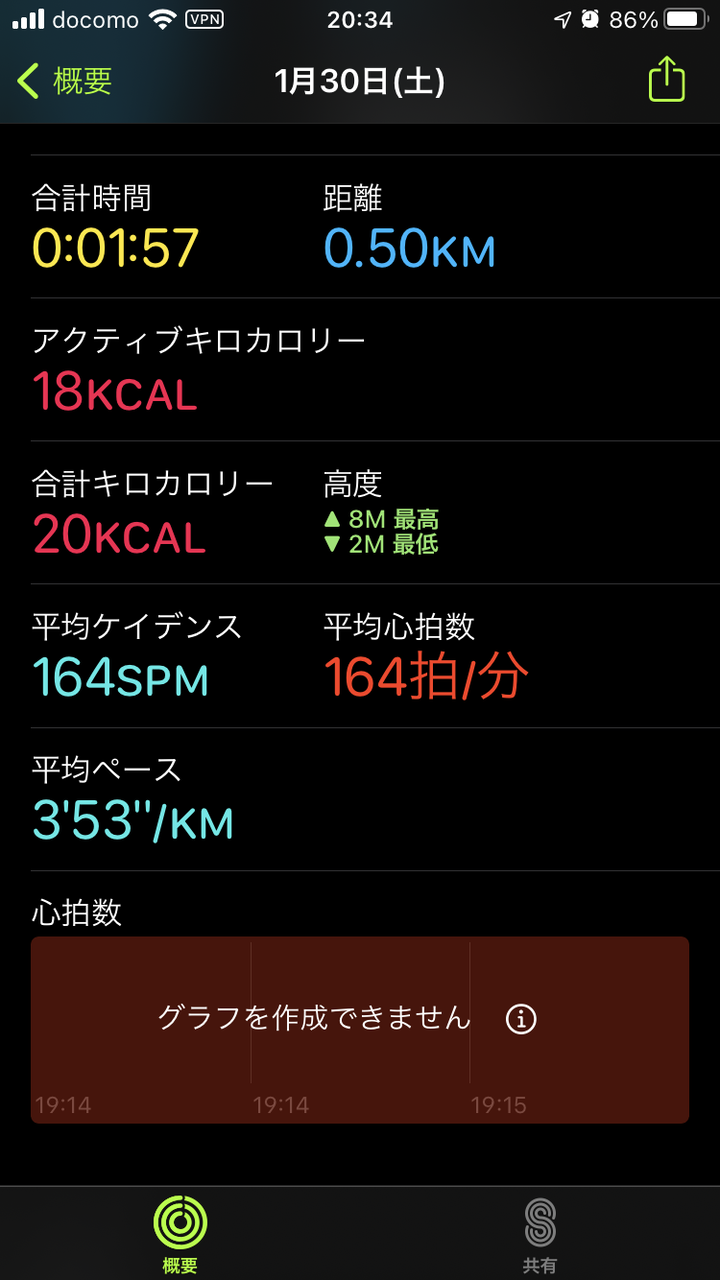
Task: Select the 概要 tab
Action: pyautogui.click(x=180, y=1234)
